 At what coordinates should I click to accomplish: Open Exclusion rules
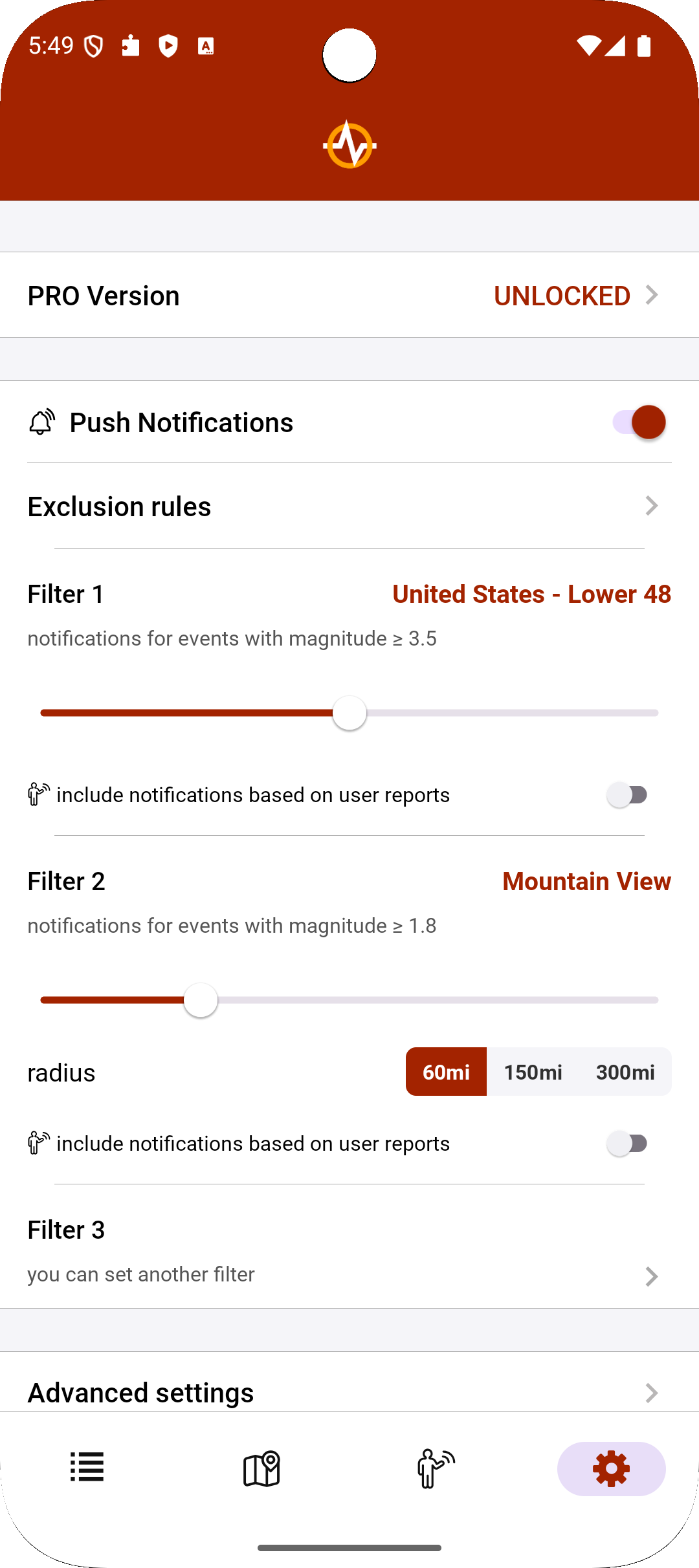pyautogui.click(x=349, y=506)
